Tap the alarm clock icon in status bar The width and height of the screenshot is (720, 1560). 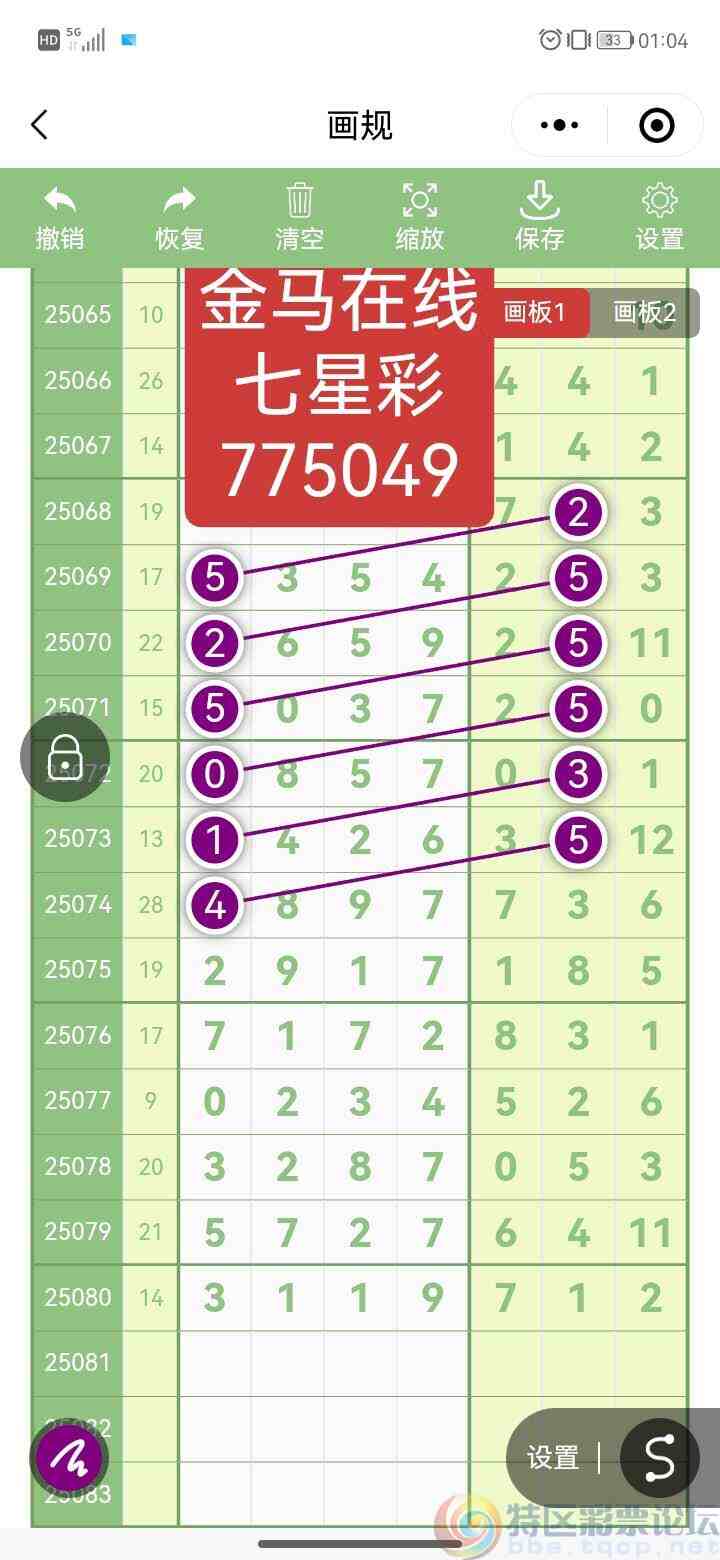pos(548,39)
